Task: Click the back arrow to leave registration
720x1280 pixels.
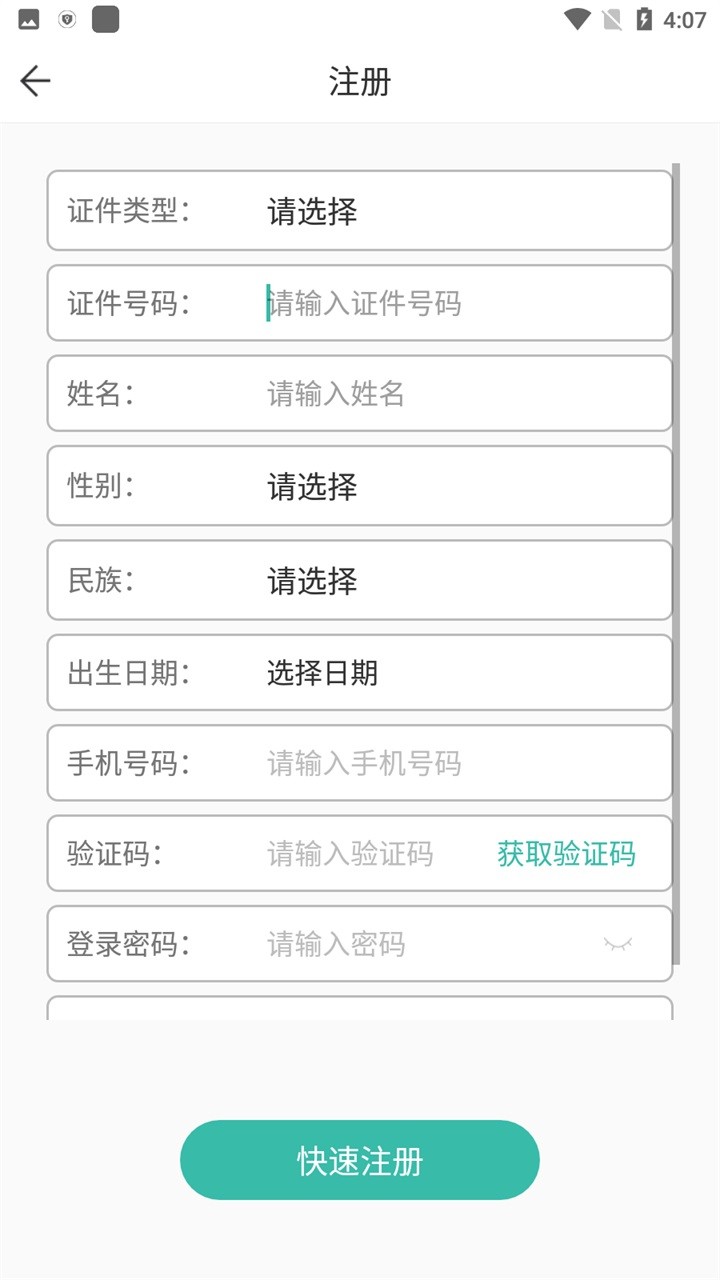Action: click(35, 81)
